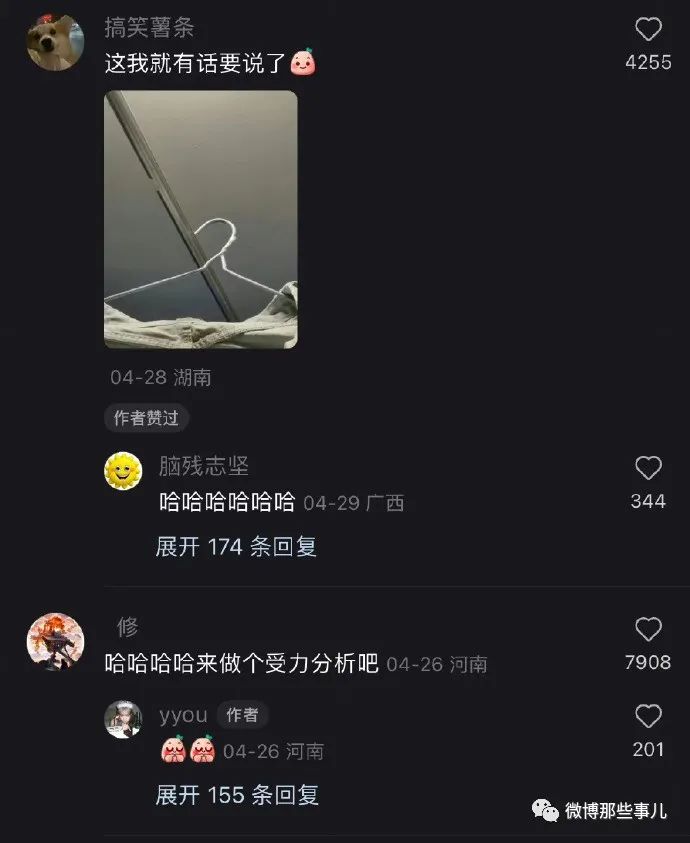View profile of user 修
This screenshot has width=690, height=843.
[x=54, y=641]
